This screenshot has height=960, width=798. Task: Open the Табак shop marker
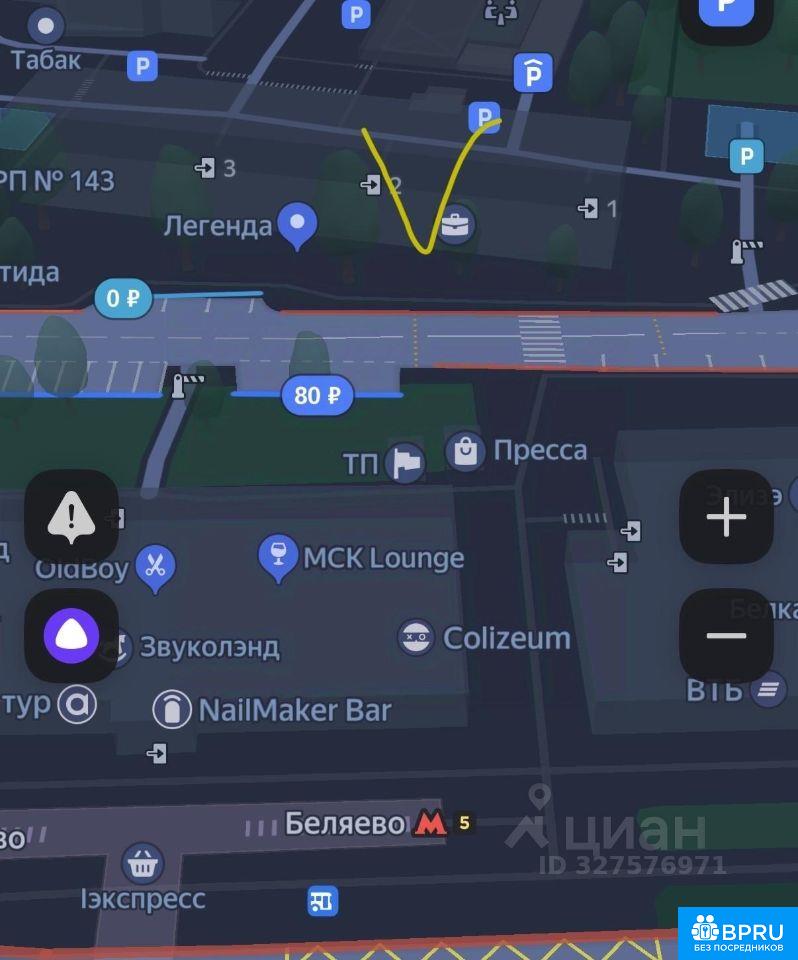click(x=45, y=26)
